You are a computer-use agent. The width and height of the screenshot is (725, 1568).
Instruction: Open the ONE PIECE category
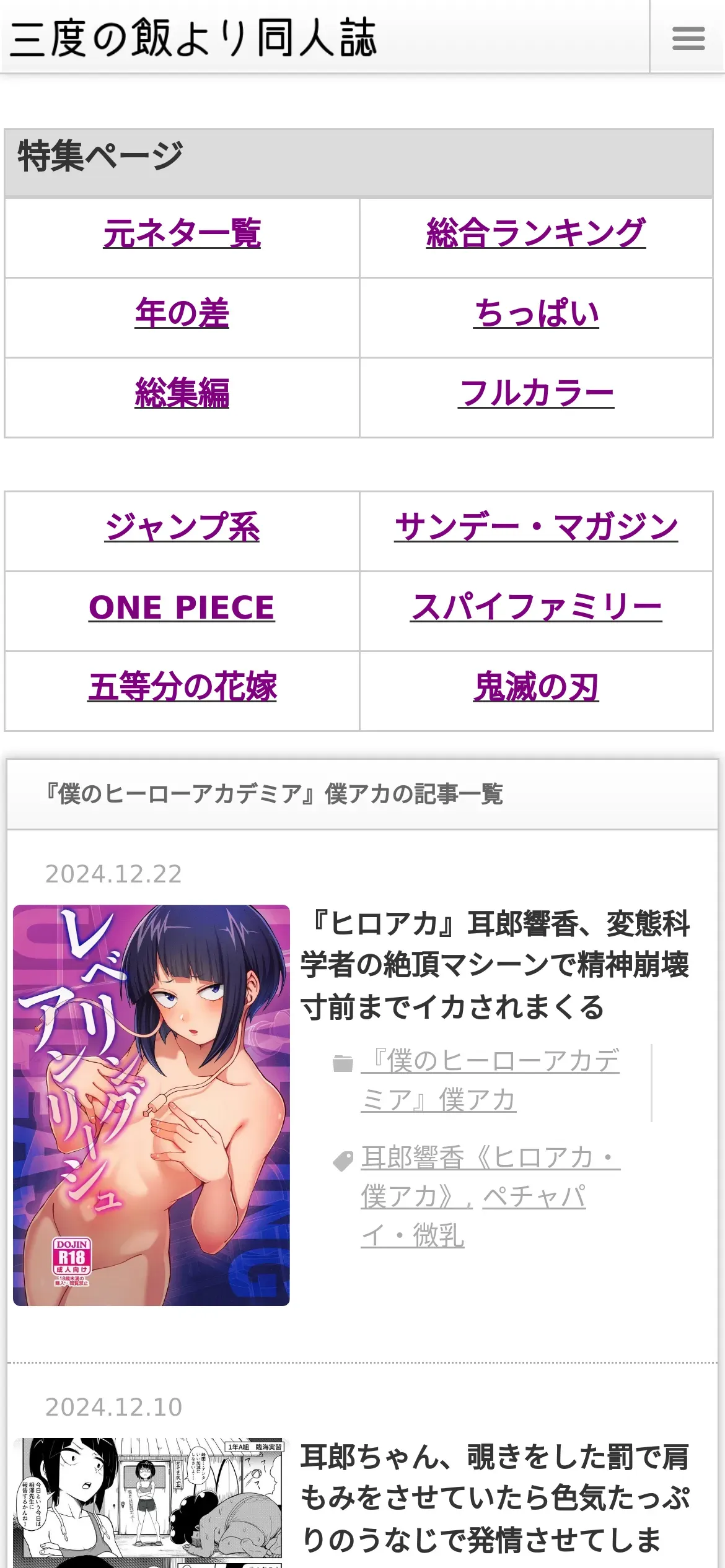182,608
